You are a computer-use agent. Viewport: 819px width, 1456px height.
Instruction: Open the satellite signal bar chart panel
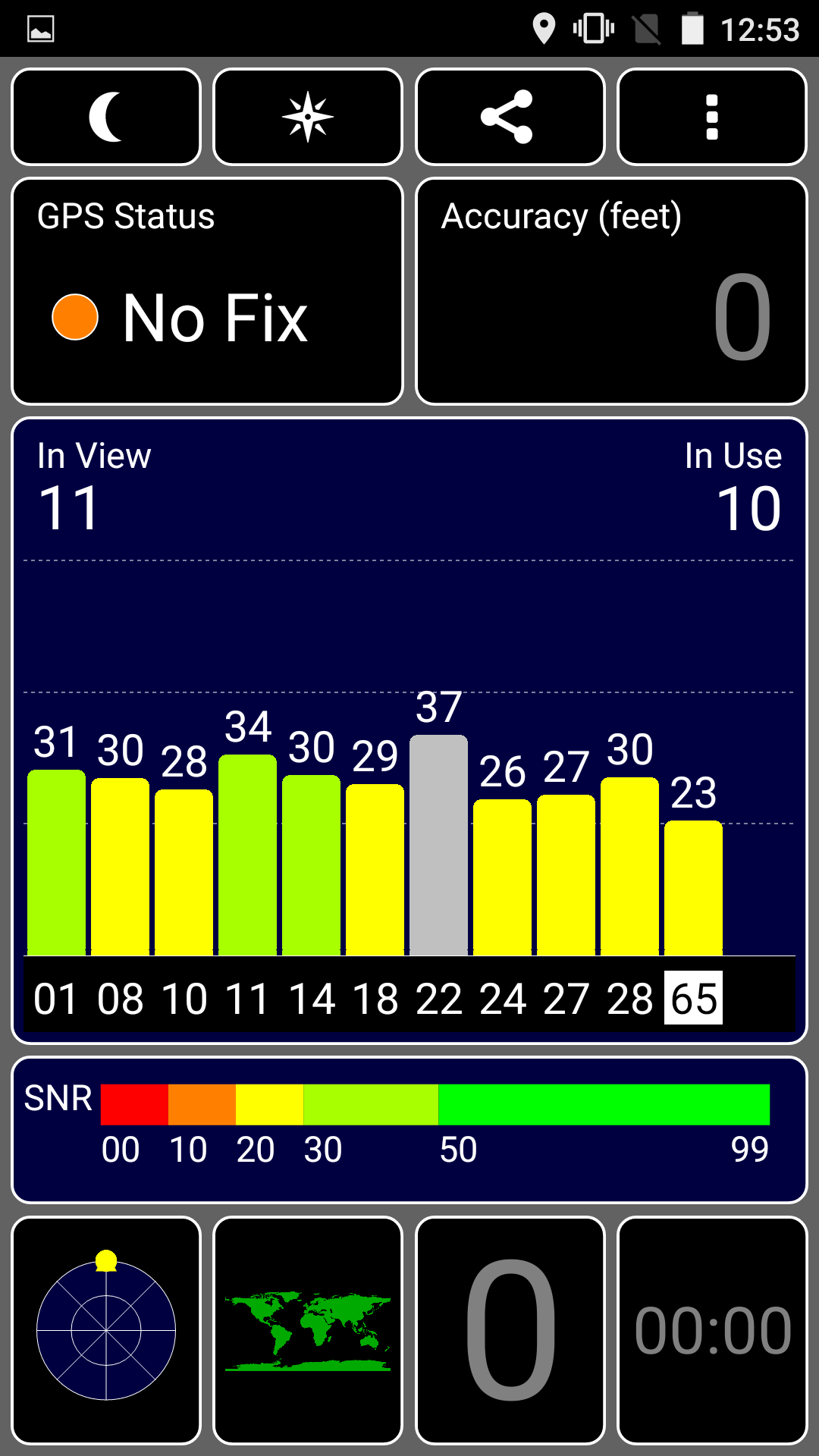[409, 731]
